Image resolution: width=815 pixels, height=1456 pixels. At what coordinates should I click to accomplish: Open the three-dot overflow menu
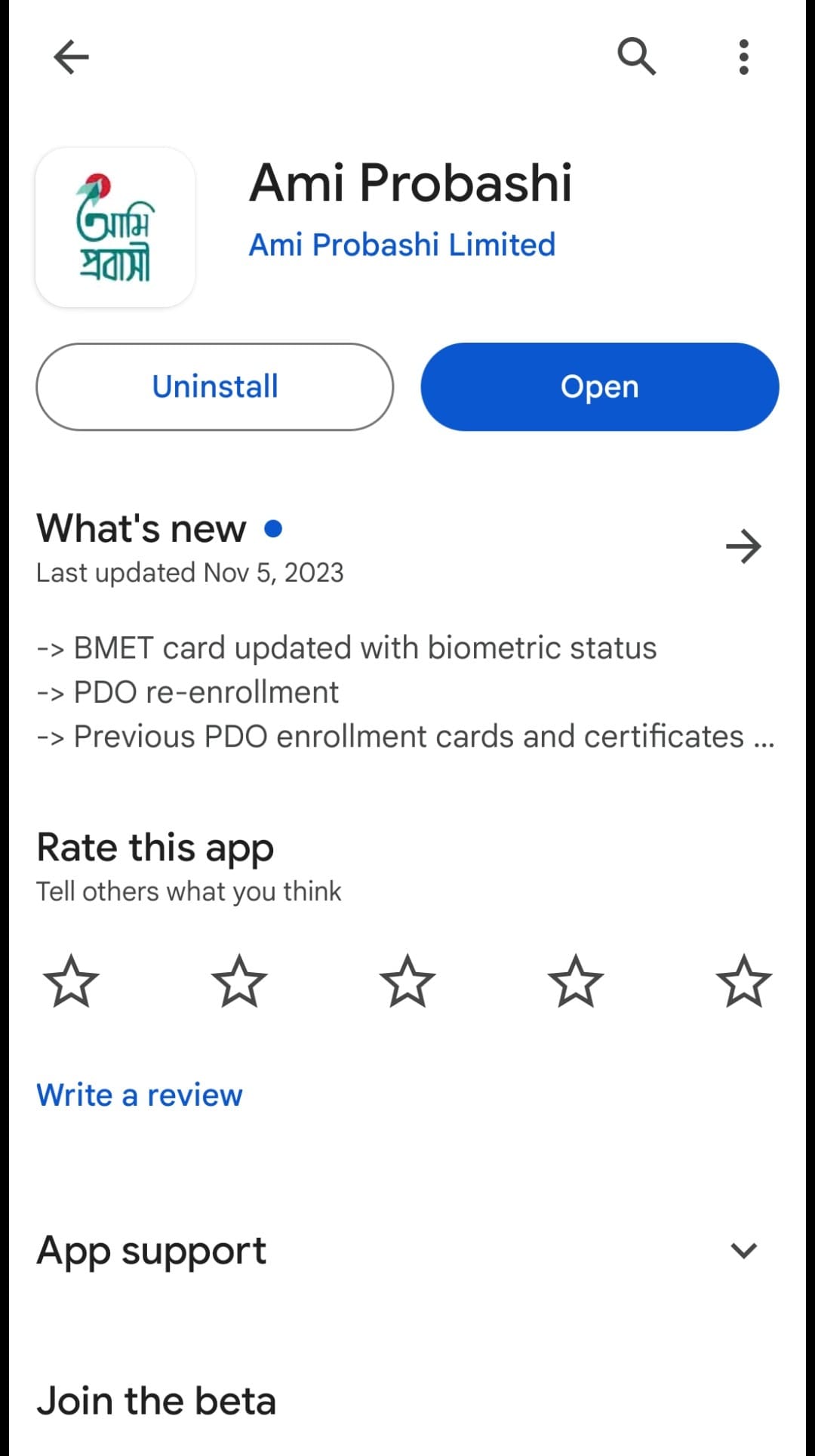(x=743, y=57)
